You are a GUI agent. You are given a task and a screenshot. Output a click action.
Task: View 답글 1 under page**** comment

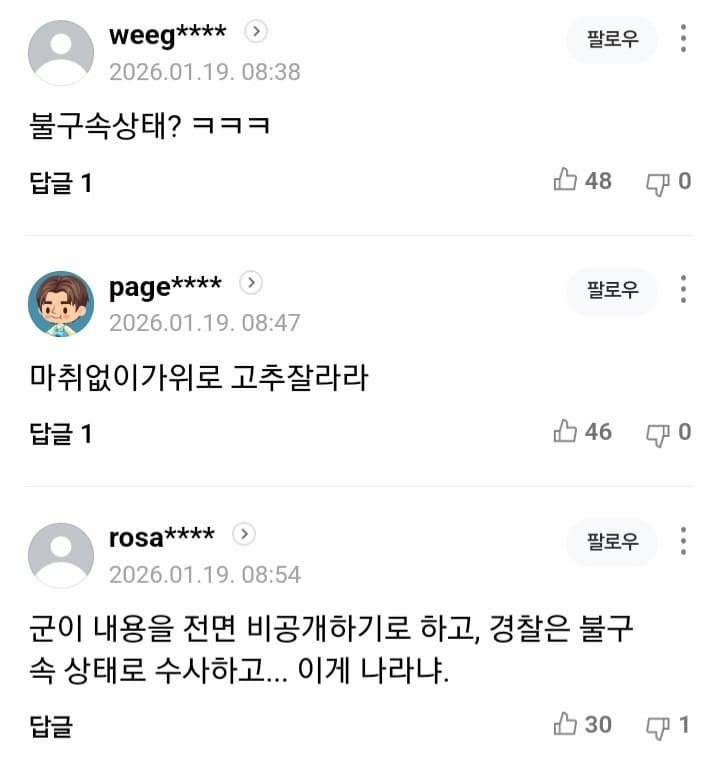point(60,434)
